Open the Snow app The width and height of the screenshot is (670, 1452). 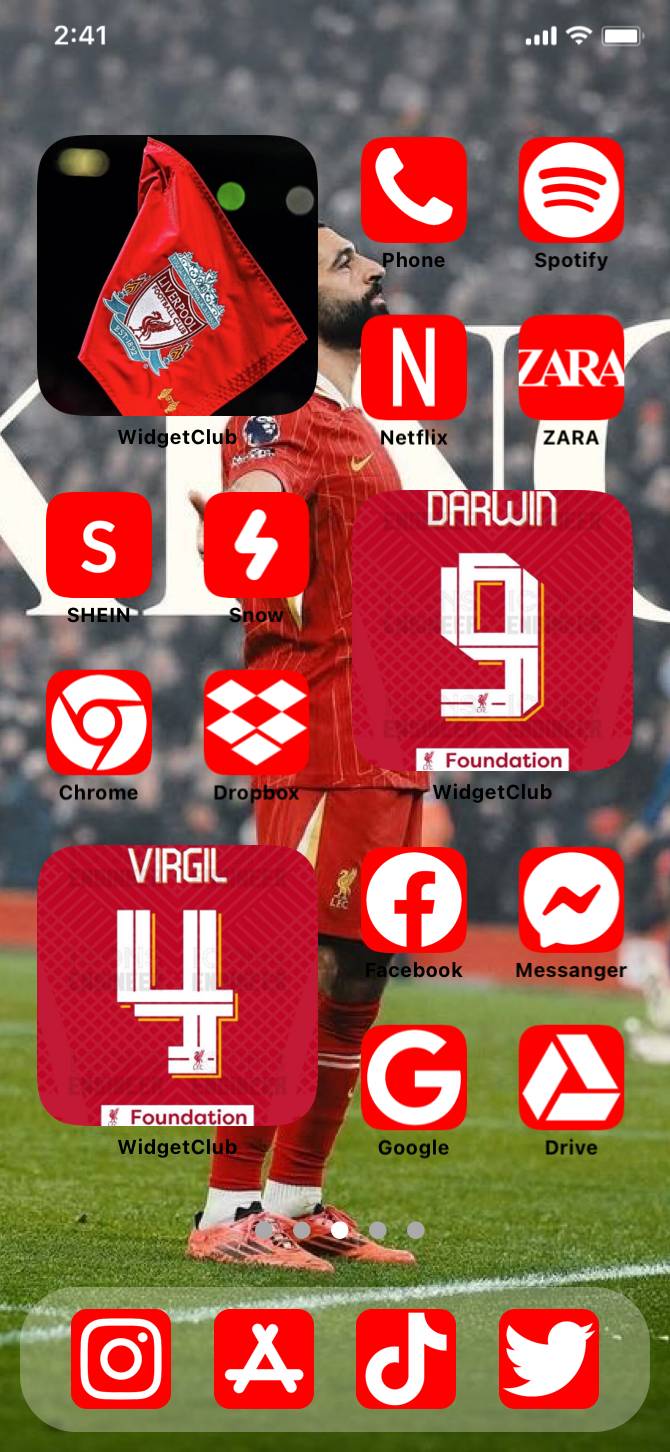(256, 545)
